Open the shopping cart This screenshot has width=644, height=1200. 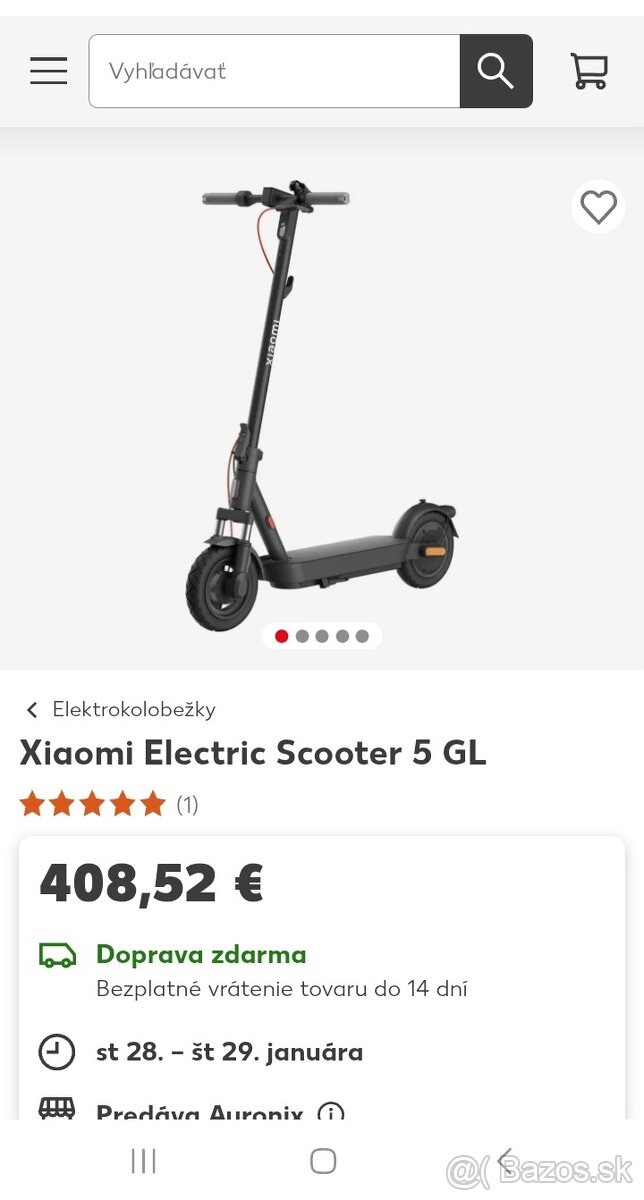click(589, 71)
